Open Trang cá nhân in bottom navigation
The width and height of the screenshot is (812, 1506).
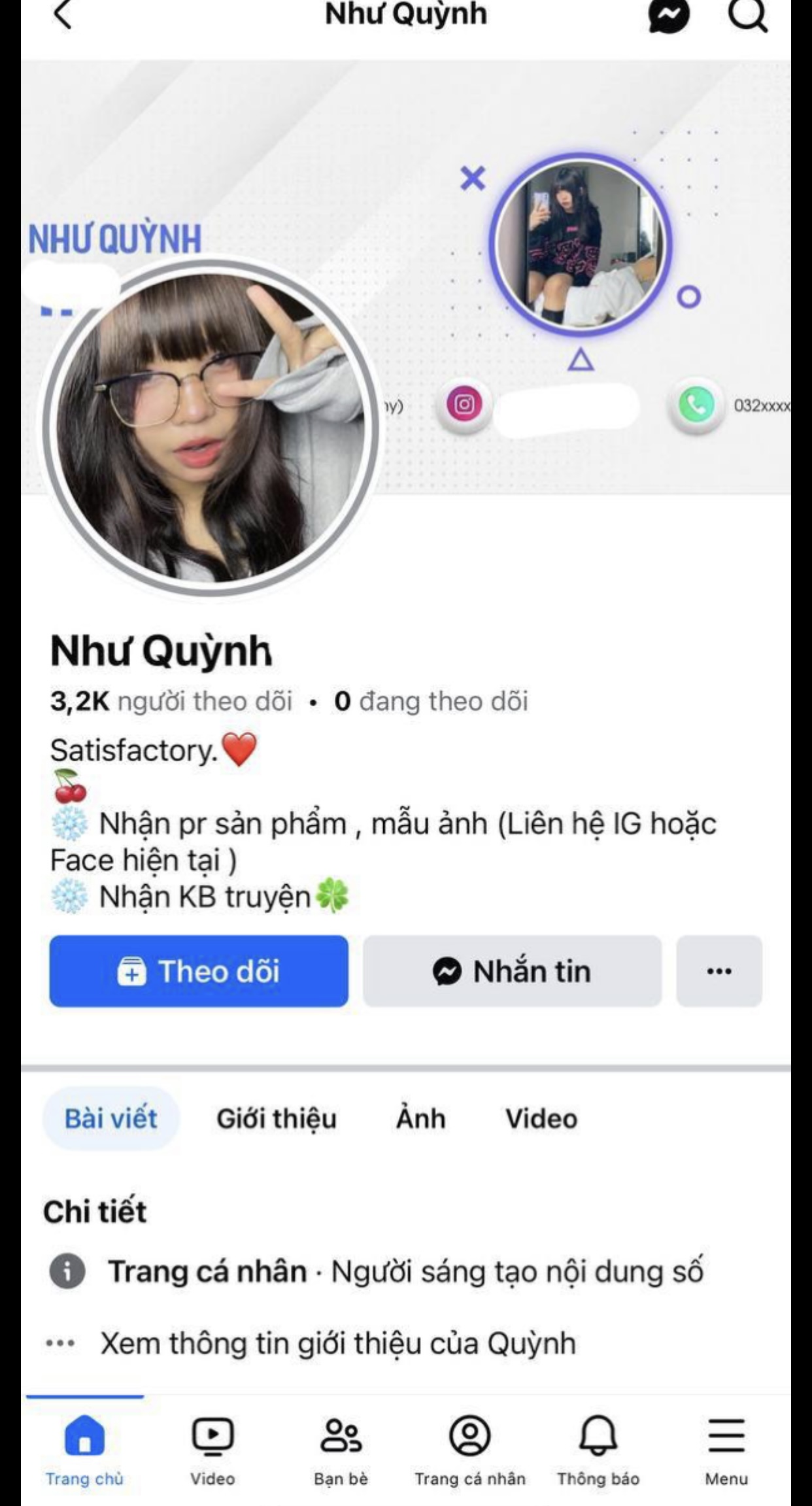pos(469,1449)
